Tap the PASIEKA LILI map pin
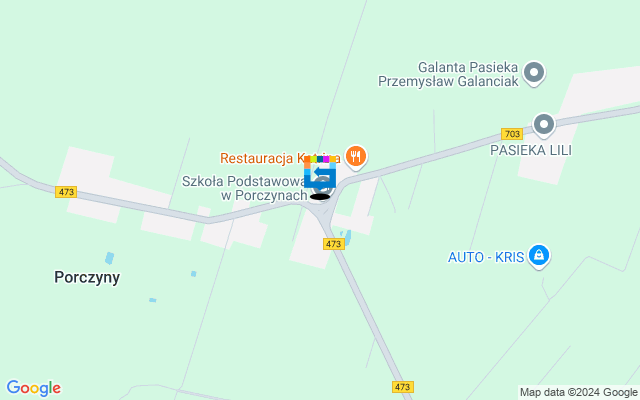The height and width of the screenshot is (400, 640). tap(543, 125)
